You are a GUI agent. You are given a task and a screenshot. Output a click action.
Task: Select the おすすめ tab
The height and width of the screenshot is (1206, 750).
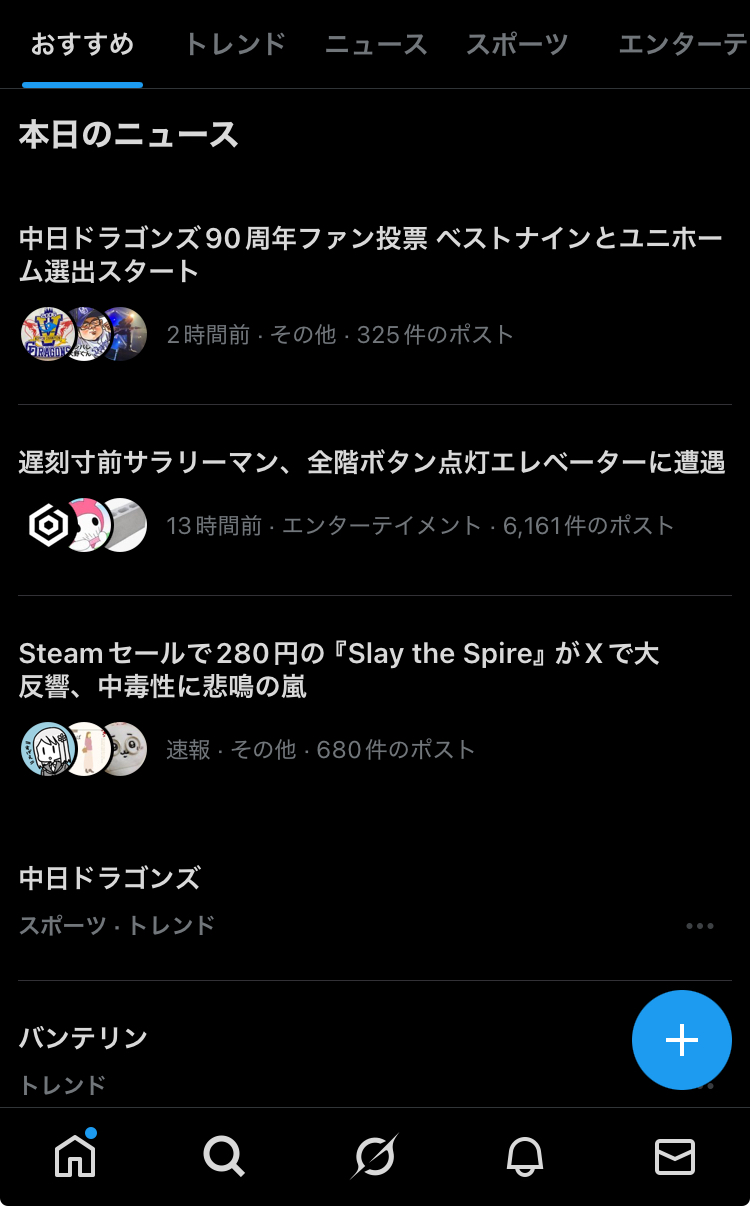(x=82, y=44)
